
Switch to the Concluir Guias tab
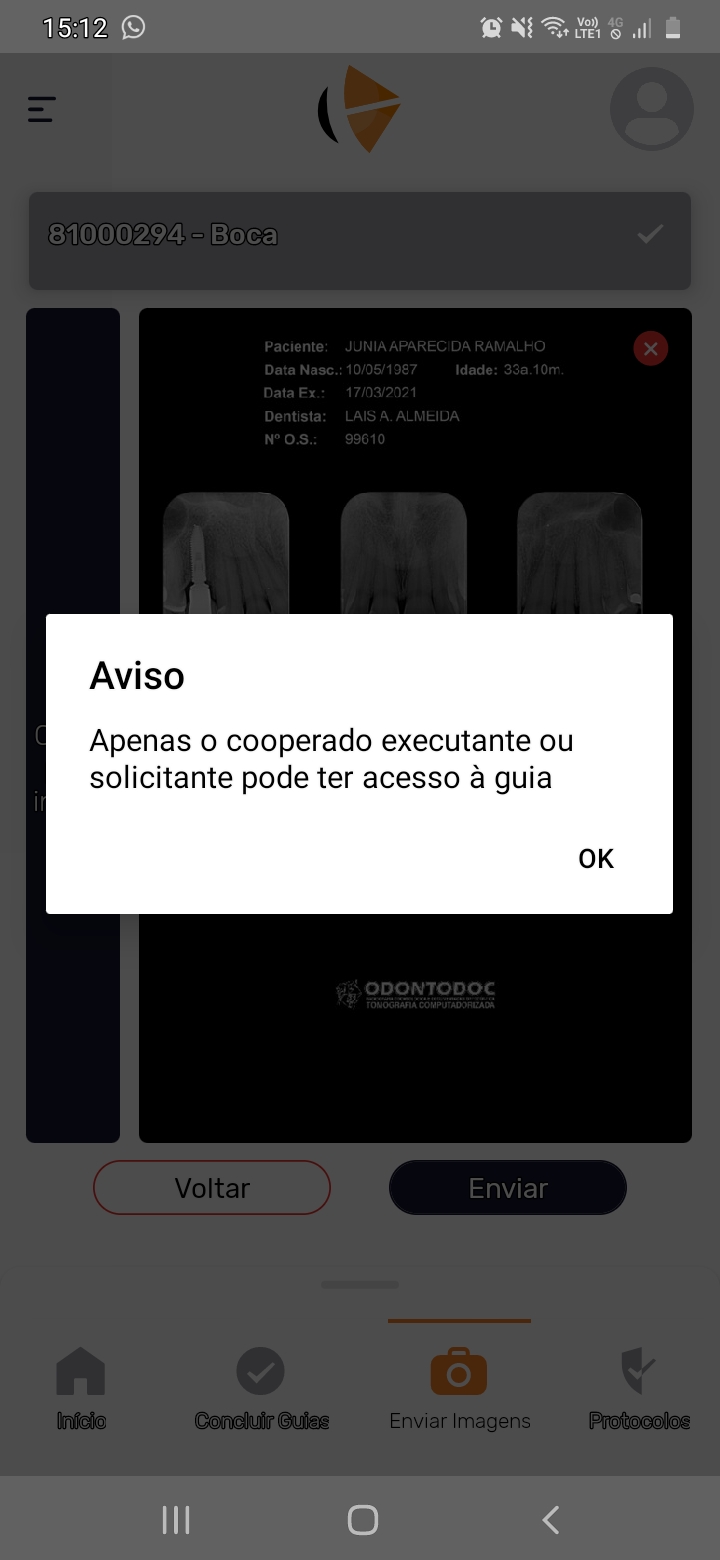click(x=261, y=1388)
